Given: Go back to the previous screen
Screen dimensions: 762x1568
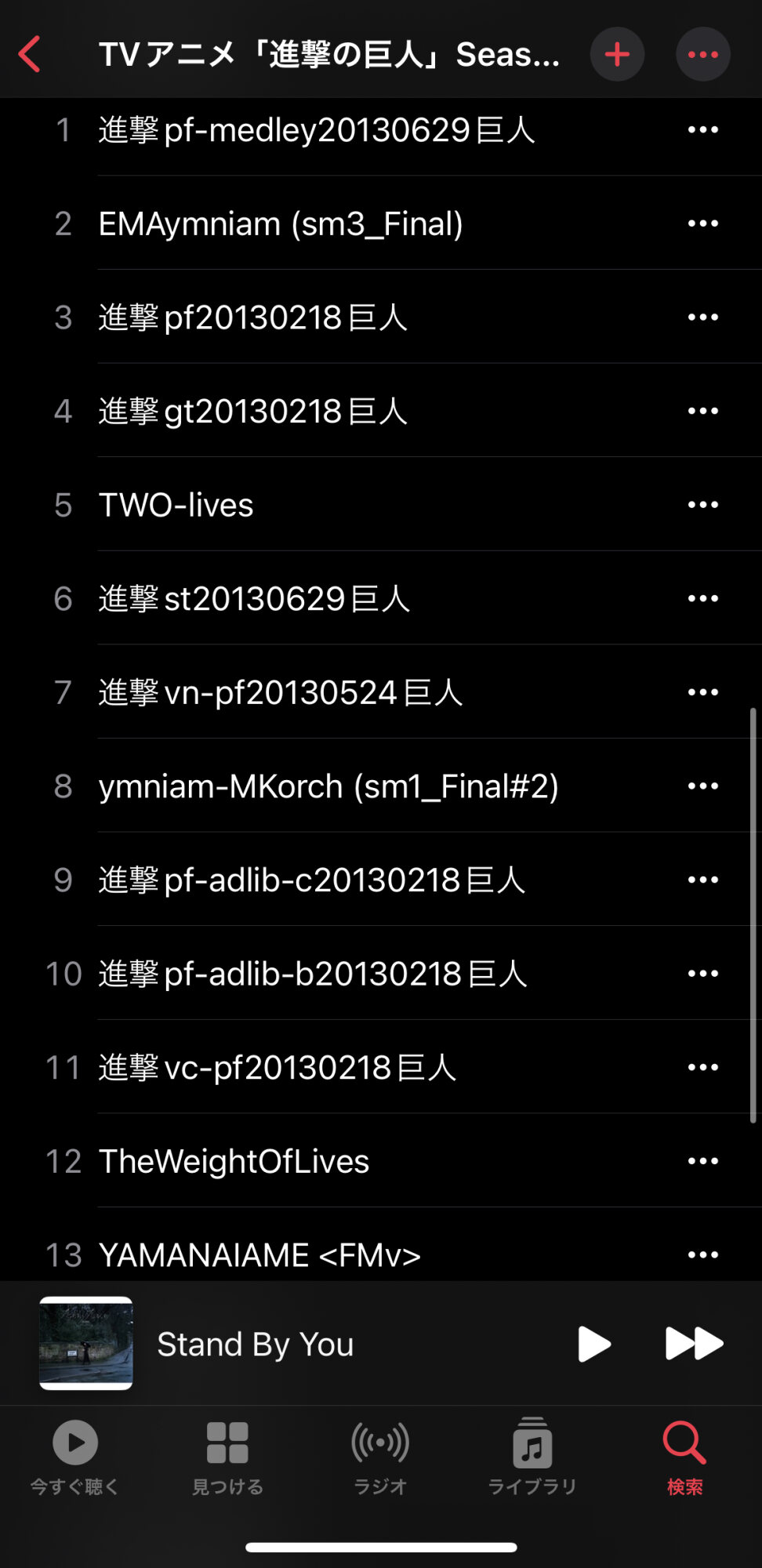Looking at the screenshot, I should (x=30, y=54).
